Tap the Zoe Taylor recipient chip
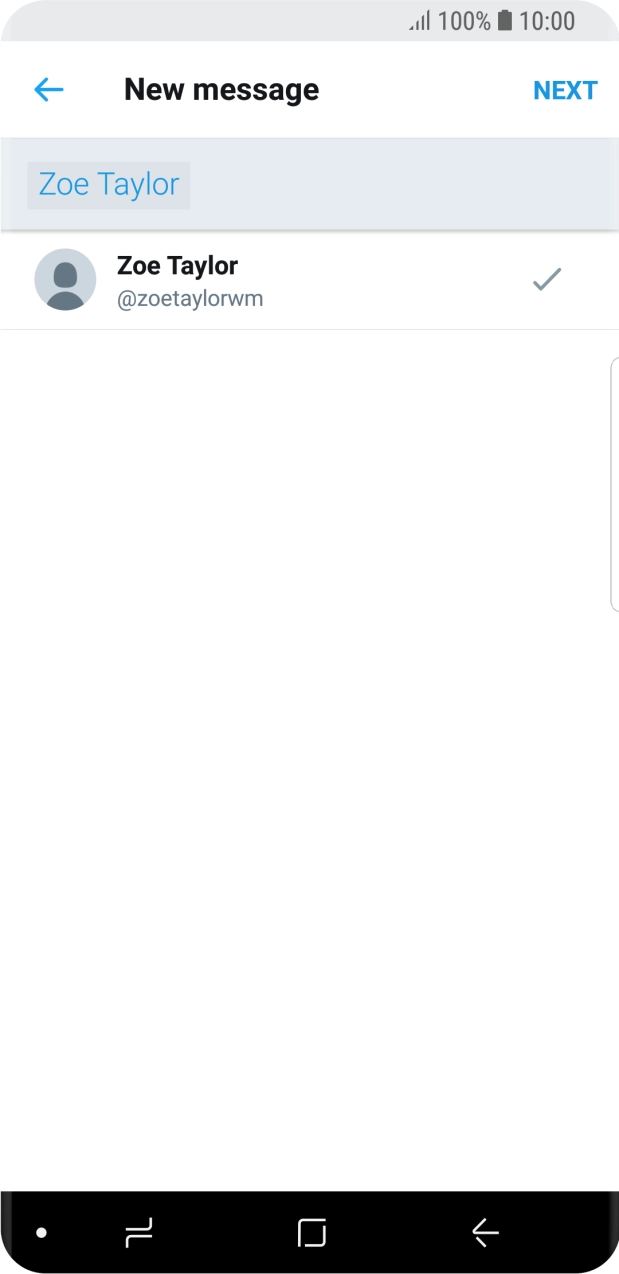The width and height of the screenshot is (619, 1274). (108, 185)
